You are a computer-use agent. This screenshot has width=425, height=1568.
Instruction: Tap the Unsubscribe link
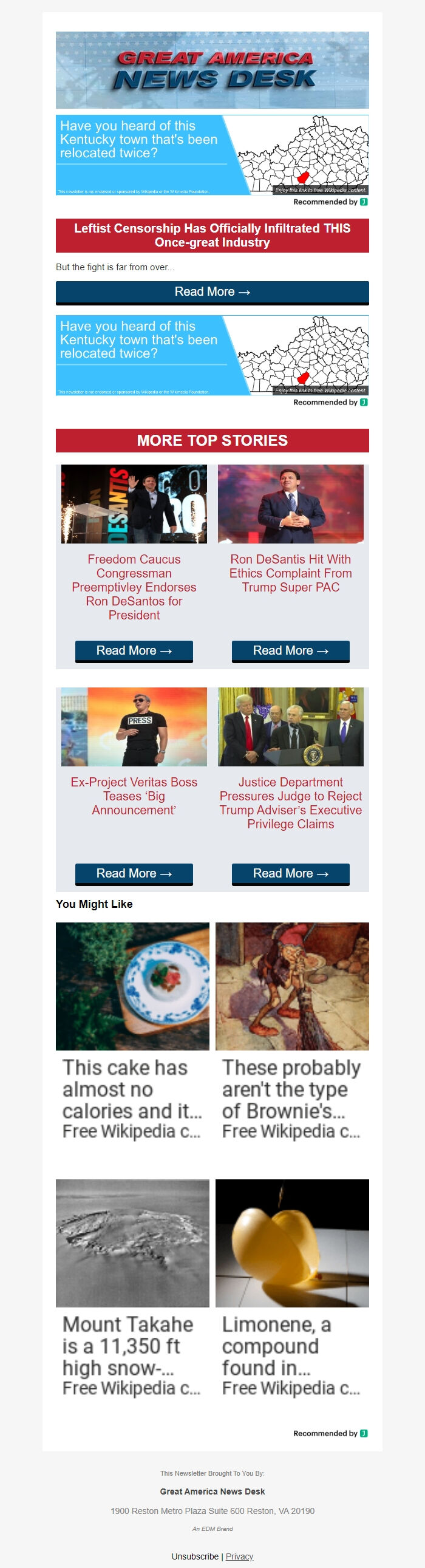tap(195, 1556)
